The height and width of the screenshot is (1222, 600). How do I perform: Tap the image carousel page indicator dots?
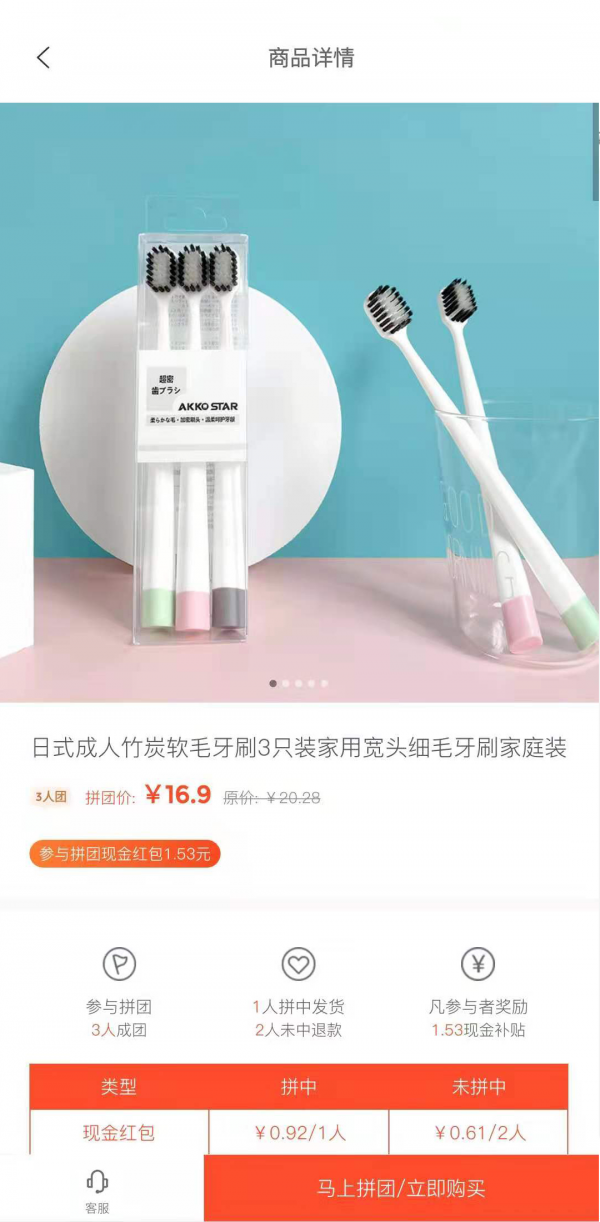click(x=299, y=684)
